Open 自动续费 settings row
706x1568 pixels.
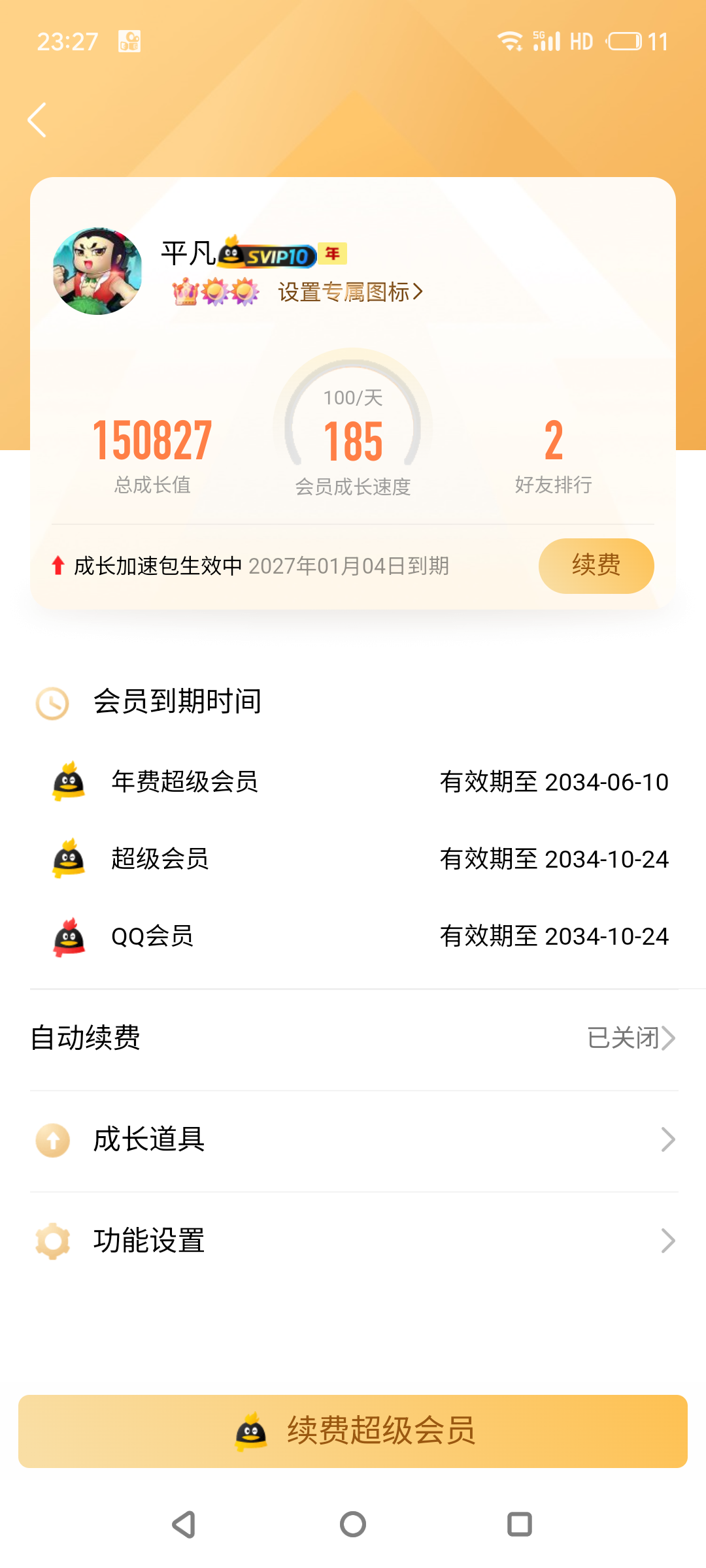pos(353,1038)
